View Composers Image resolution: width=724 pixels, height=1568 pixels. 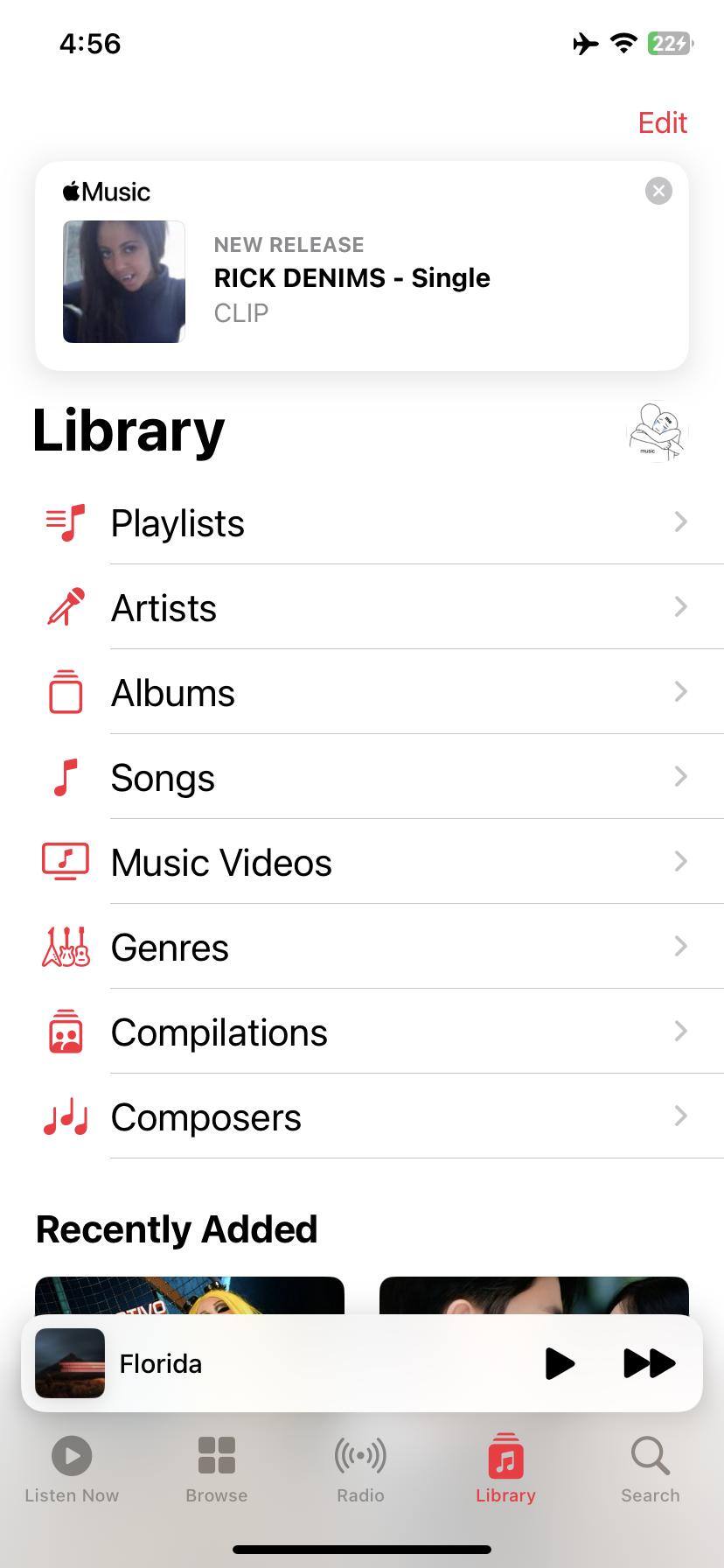(362, 1116)
